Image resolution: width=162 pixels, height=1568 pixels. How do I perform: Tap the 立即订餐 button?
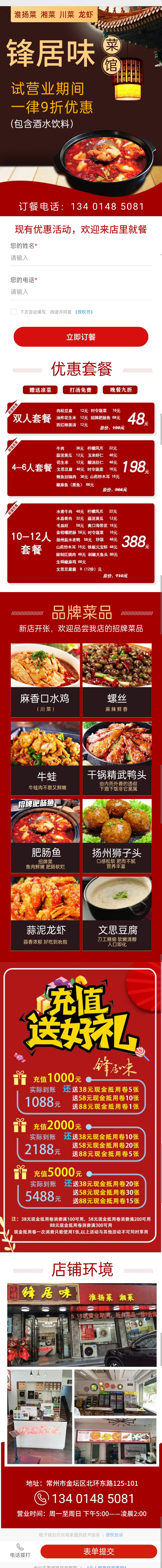pyautogui.click(x=81, y=337)
